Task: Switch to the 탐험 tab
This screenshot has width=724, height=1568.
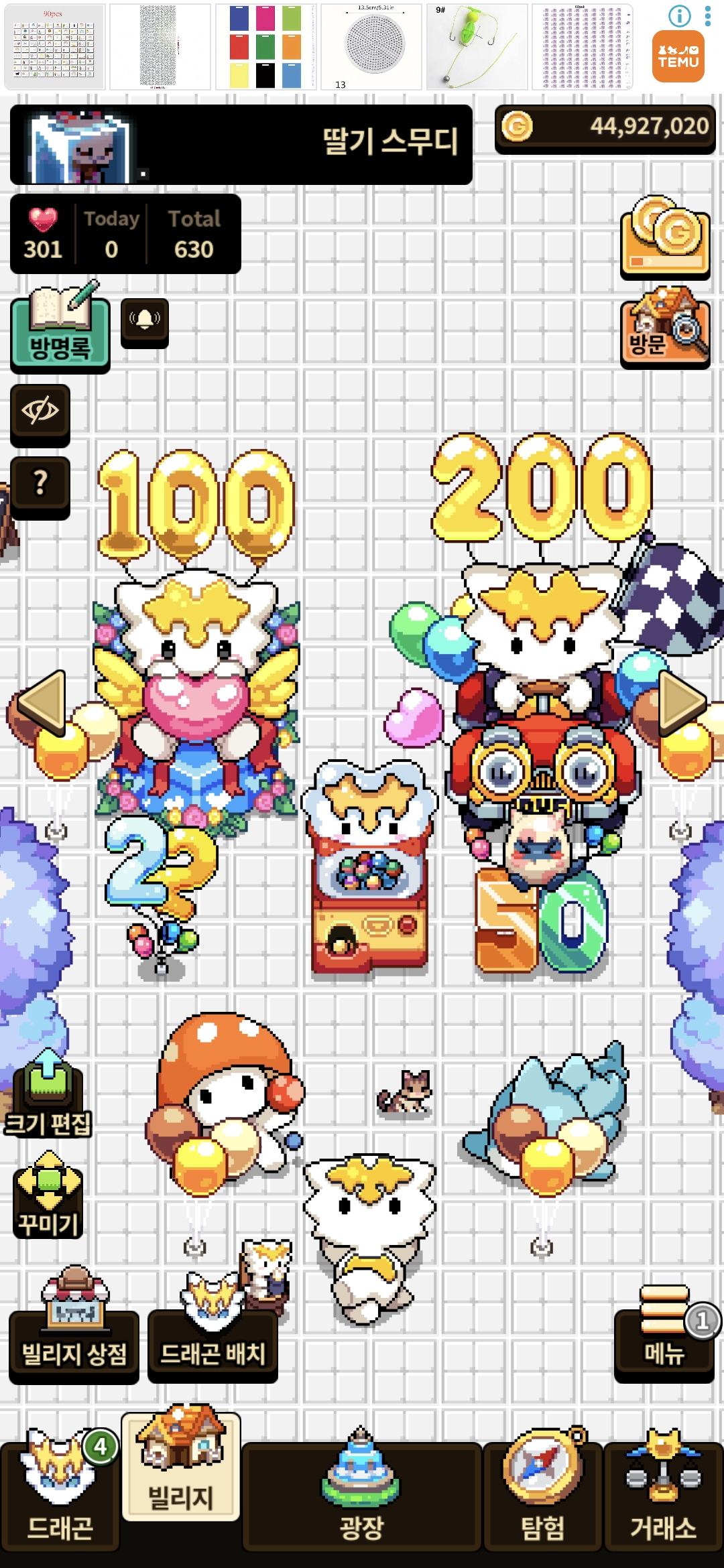Action: (x=542, y=1494)
